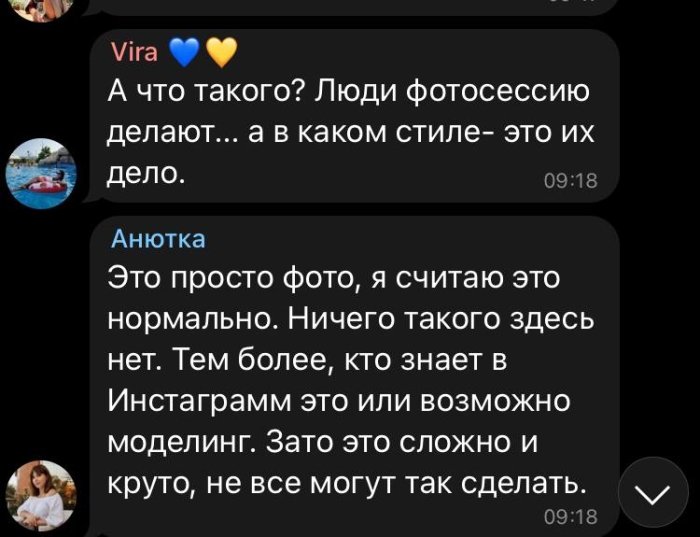Open Анютка's profile picture
The height and width of the screenshot is (537, 700).
pos(43,495)
